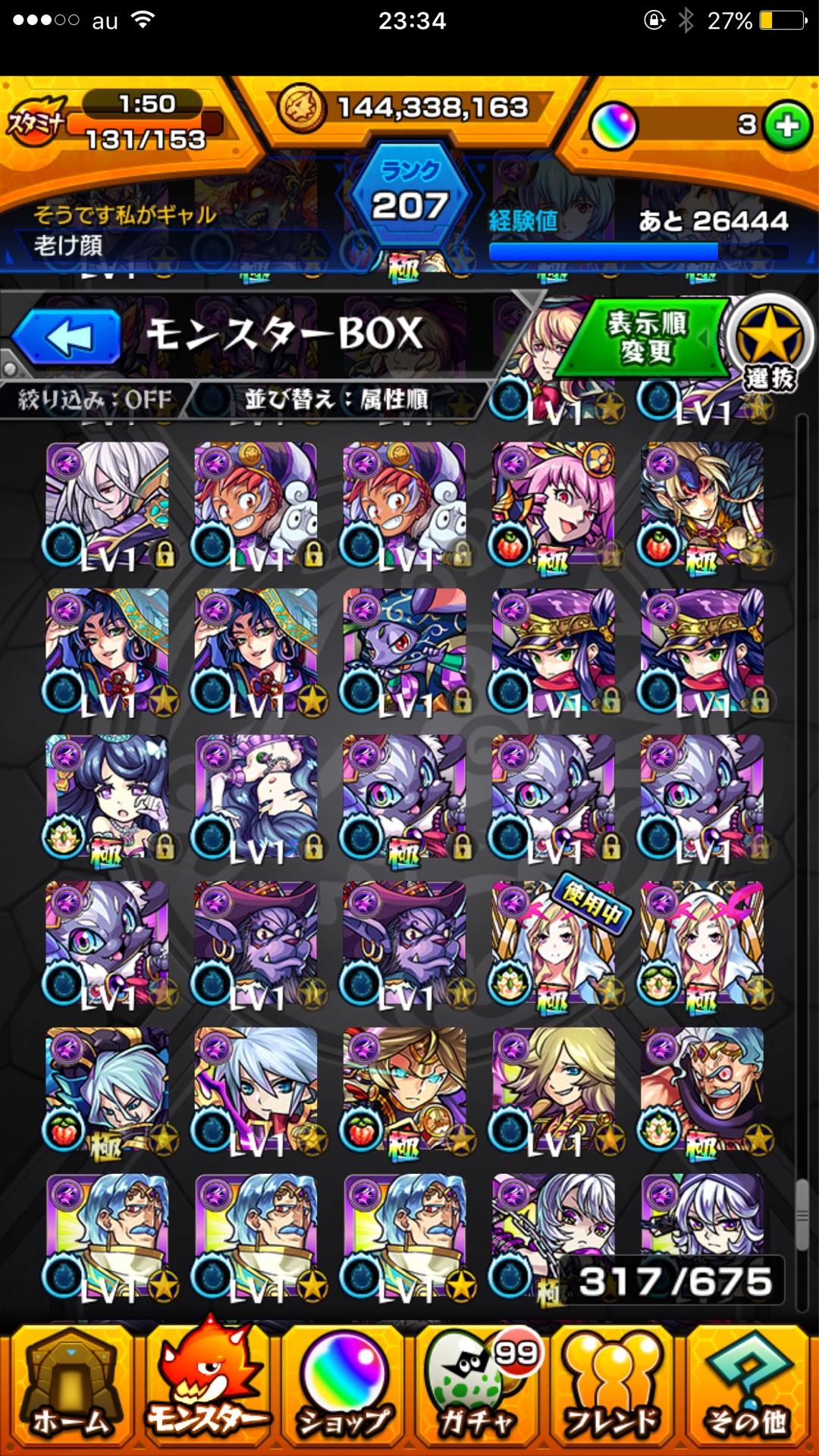Tap the blue back arrow button
819x1456 pixels.
pos(67,337)
